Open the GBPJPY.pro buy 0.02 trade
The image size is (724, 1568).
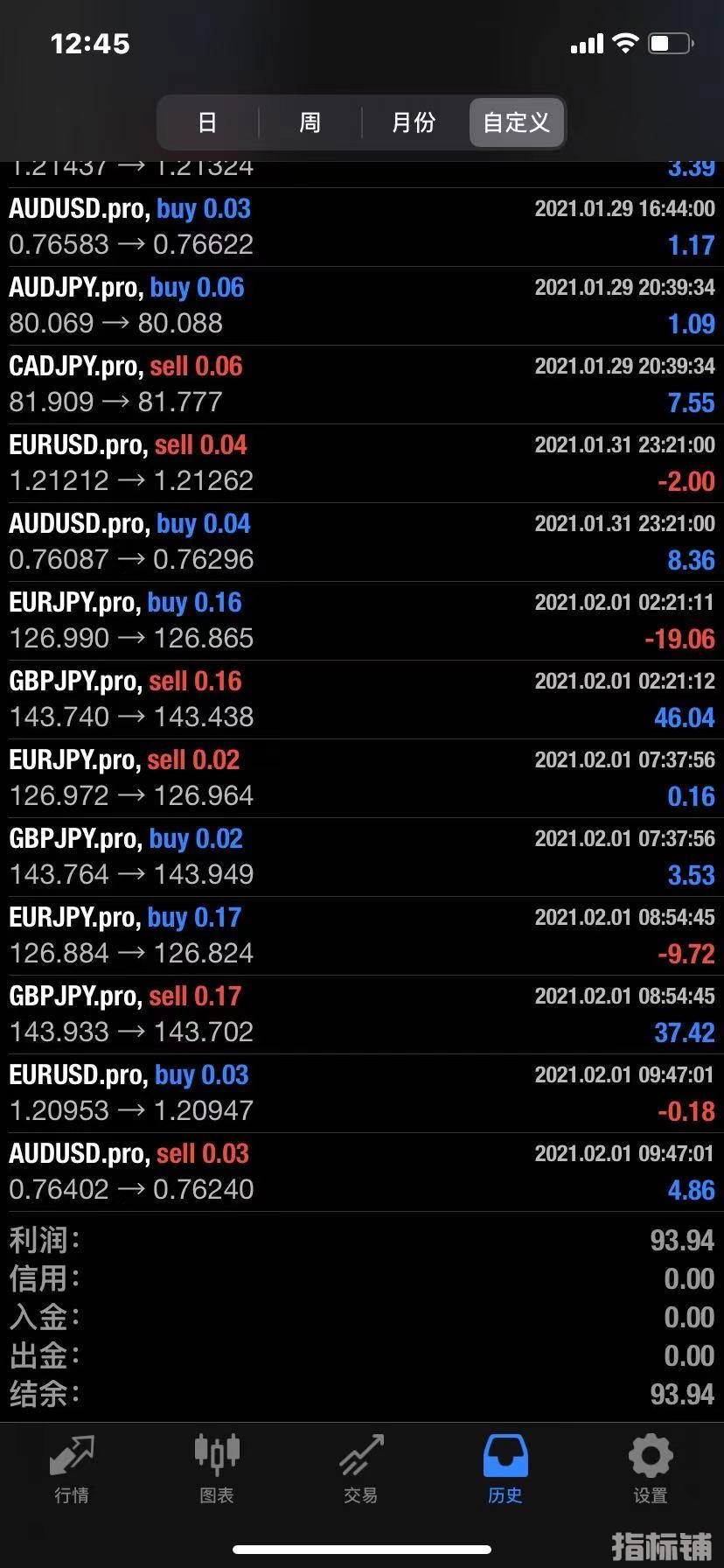362,857
